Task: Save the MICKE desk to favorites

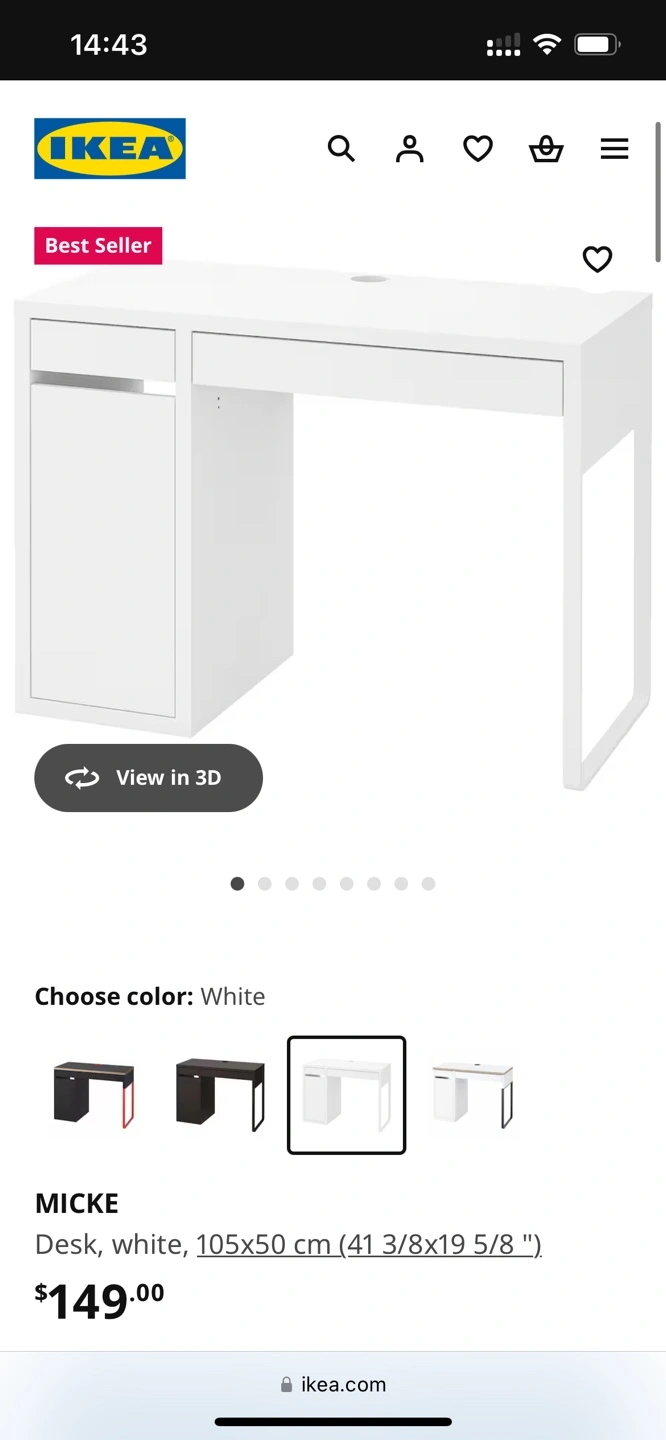Action: (597, 259)
